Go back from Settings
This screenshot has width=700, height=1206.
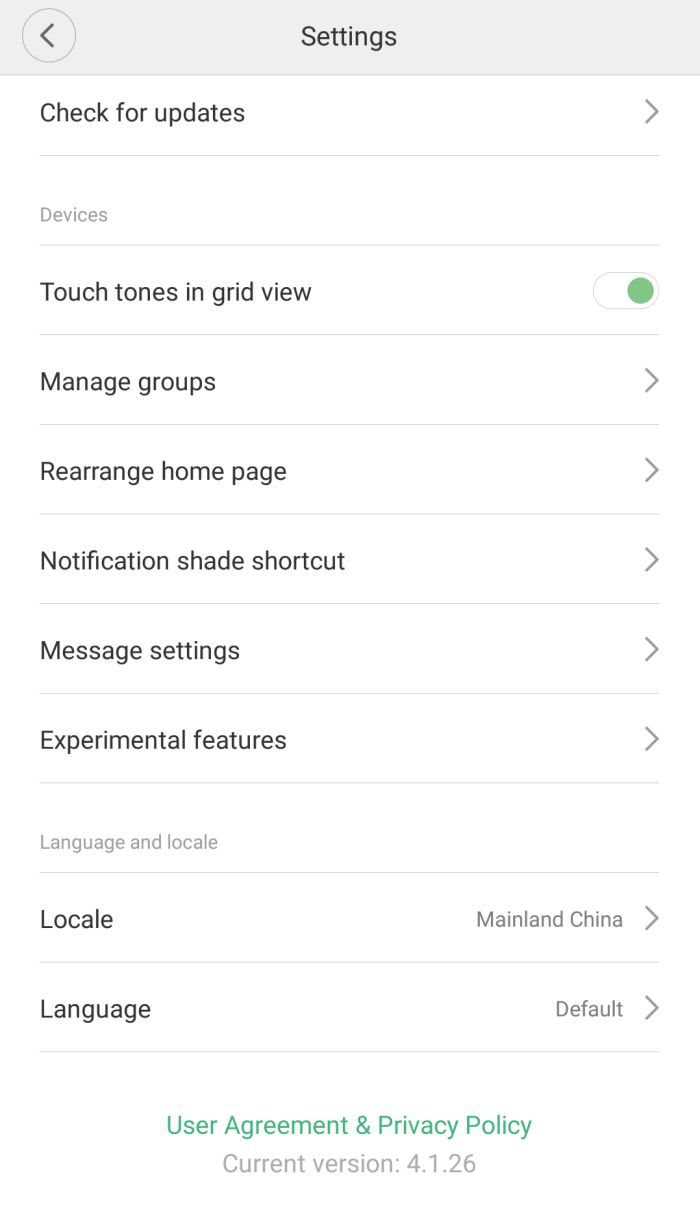coord(48,37)
